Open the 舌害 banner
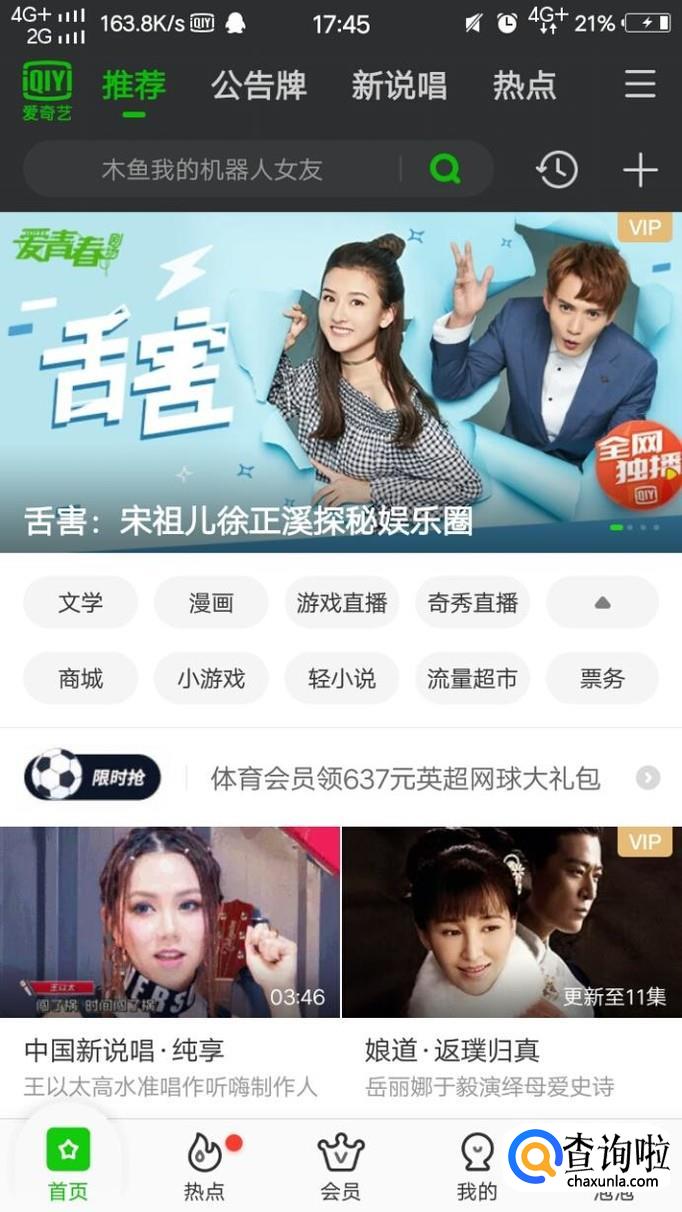The width and height of the screenshot is (682, 1212). [340, 380]
